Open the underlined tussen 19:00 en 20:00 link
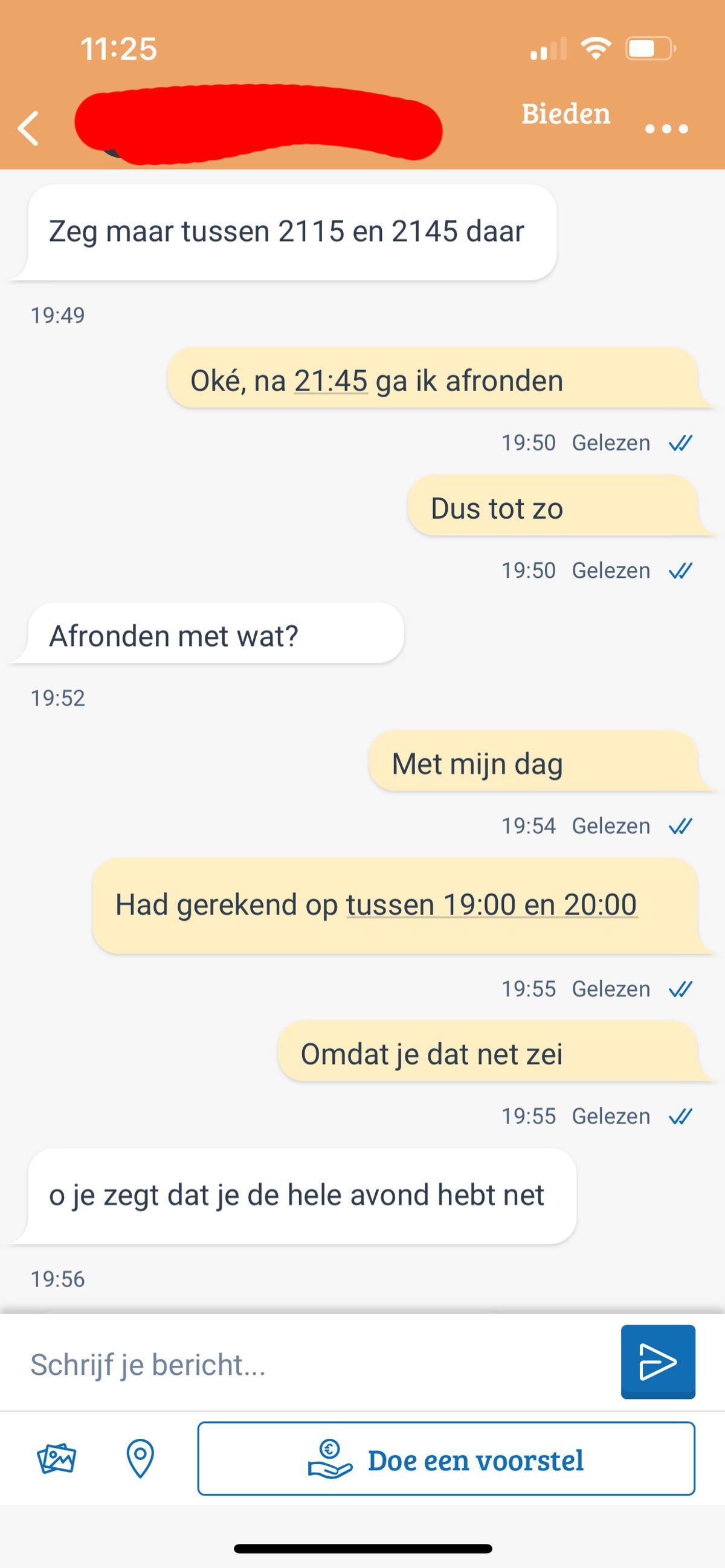Image resolution: width=725 pixels, height=1568 pixels. (x=491, y=904)
